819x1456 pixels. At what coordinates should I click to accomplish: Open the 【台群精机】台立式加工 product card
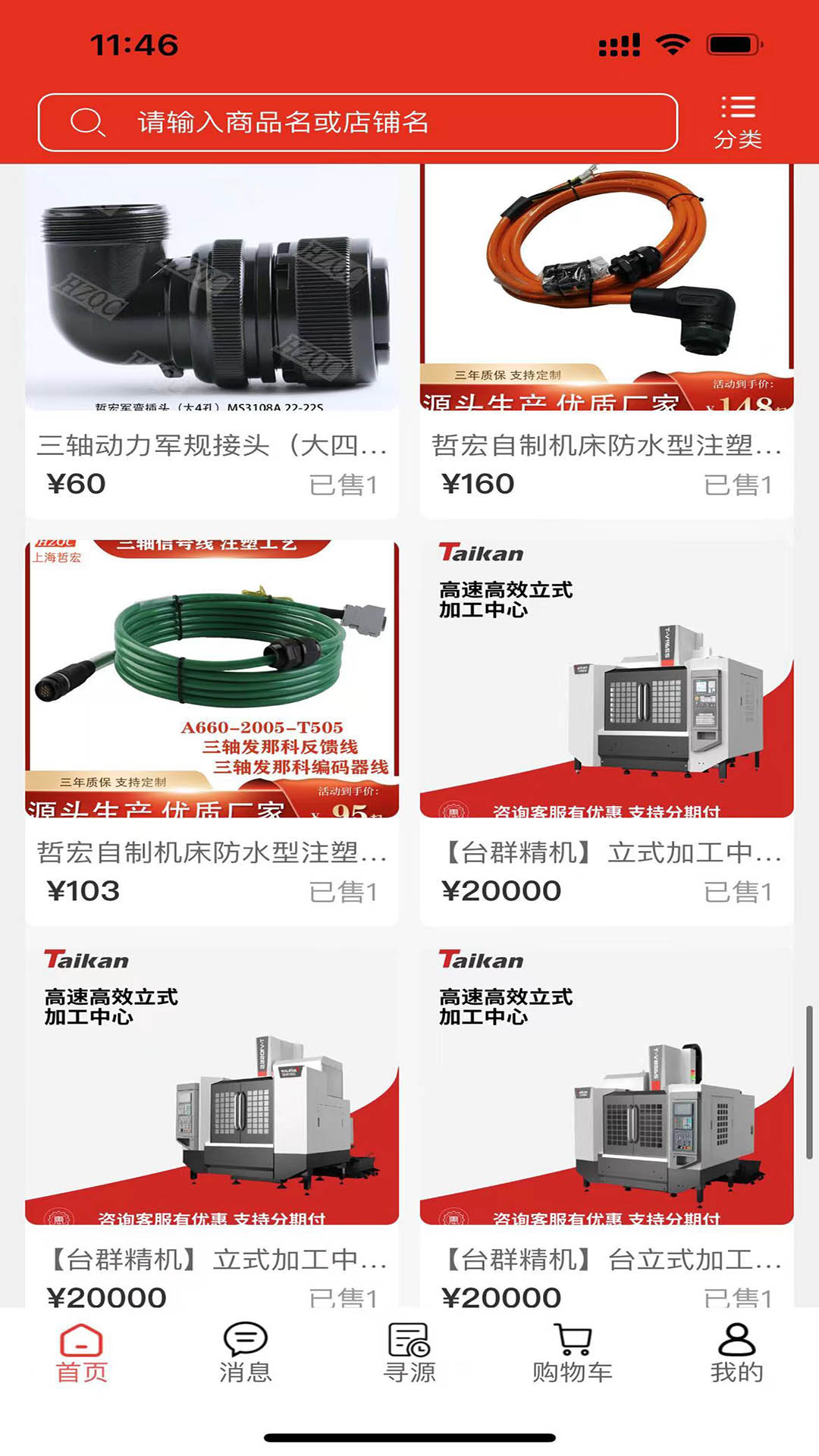coord(607,1122)
